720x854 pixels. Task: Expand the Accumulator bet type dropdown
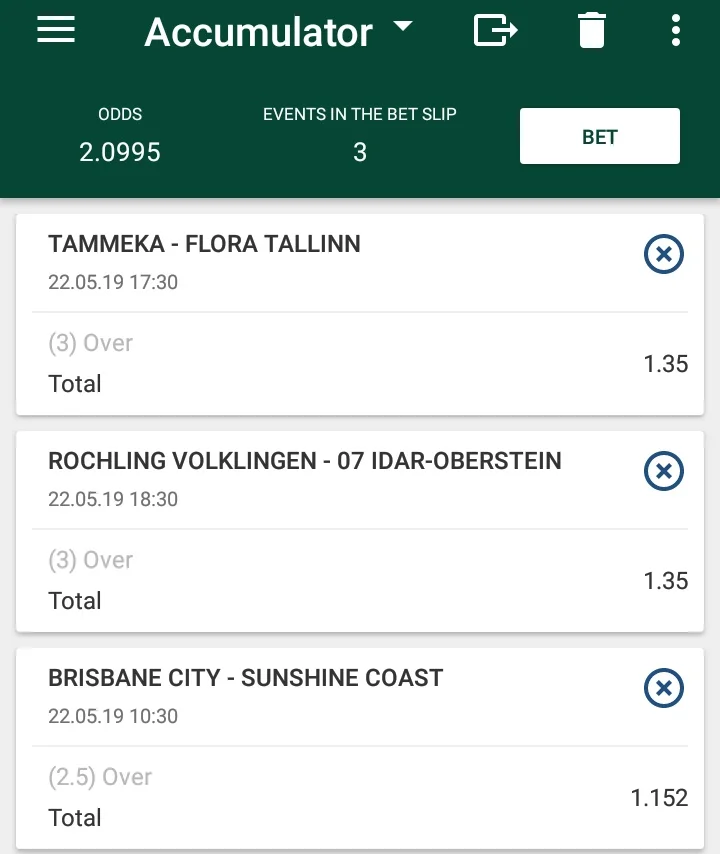point(403,28)
